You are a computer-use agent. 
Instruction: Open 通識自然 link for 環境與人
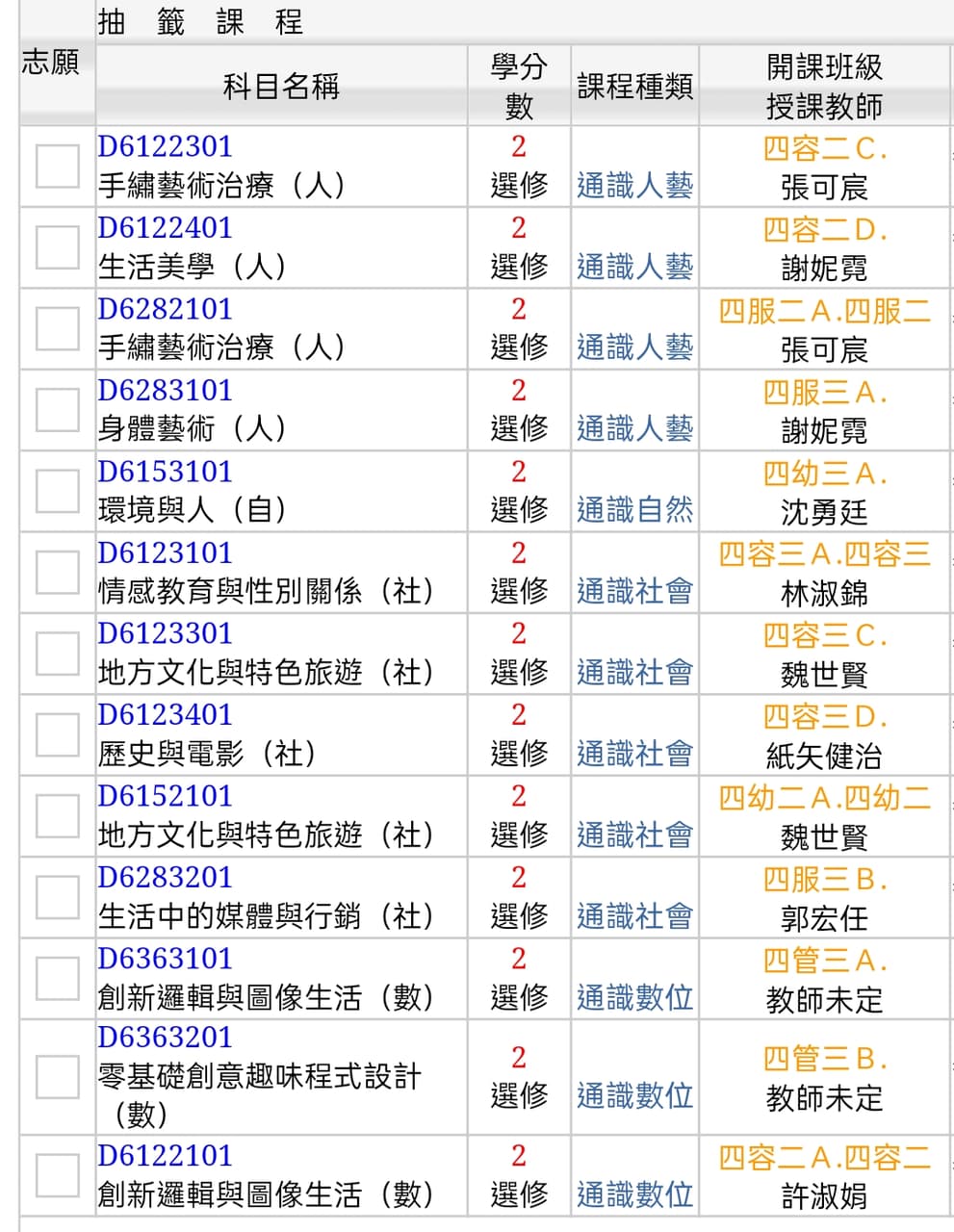coord(634,510)
